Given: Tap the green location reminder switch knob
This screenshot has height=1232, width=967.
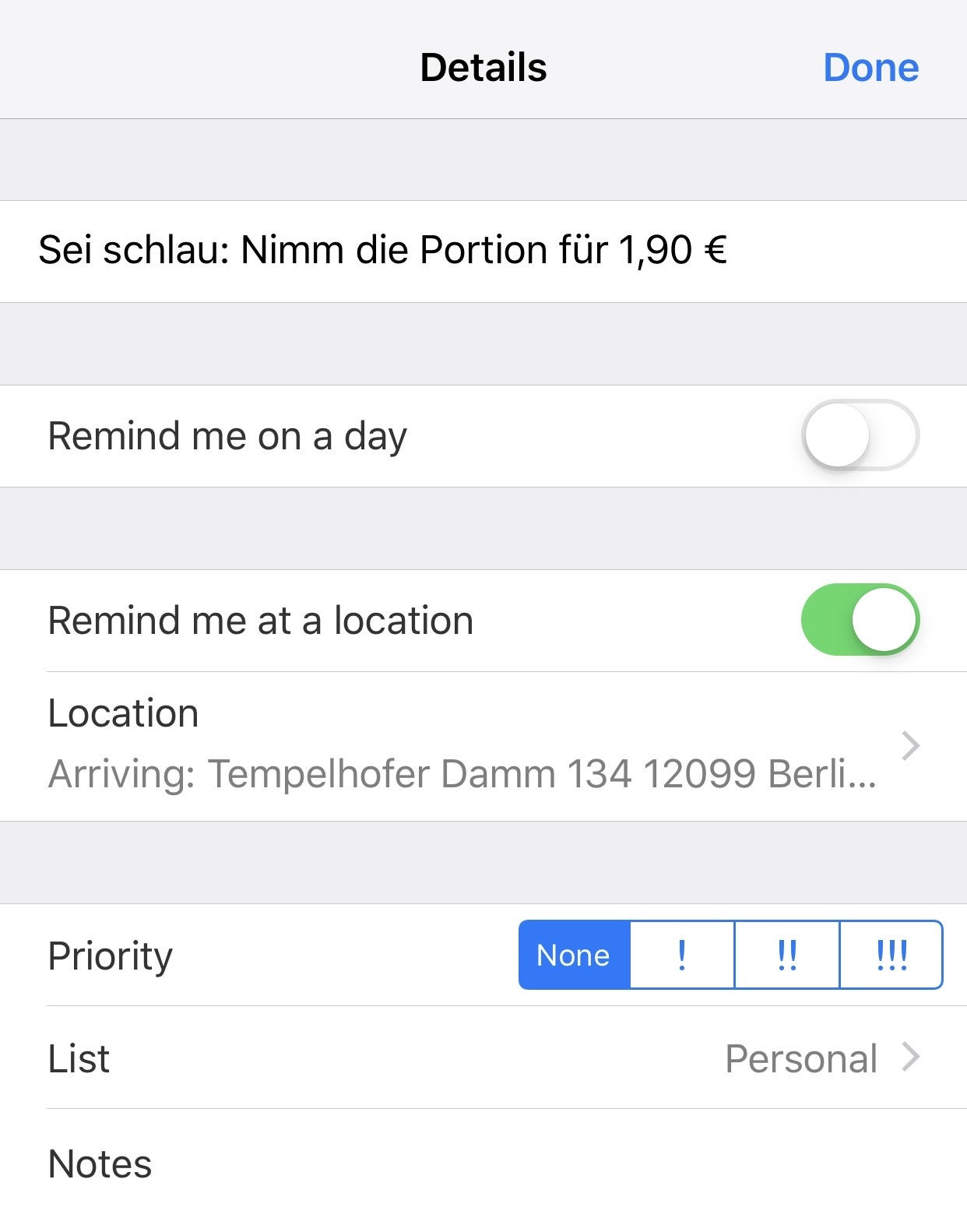Looking at the screenshot, I should point(884,620).
